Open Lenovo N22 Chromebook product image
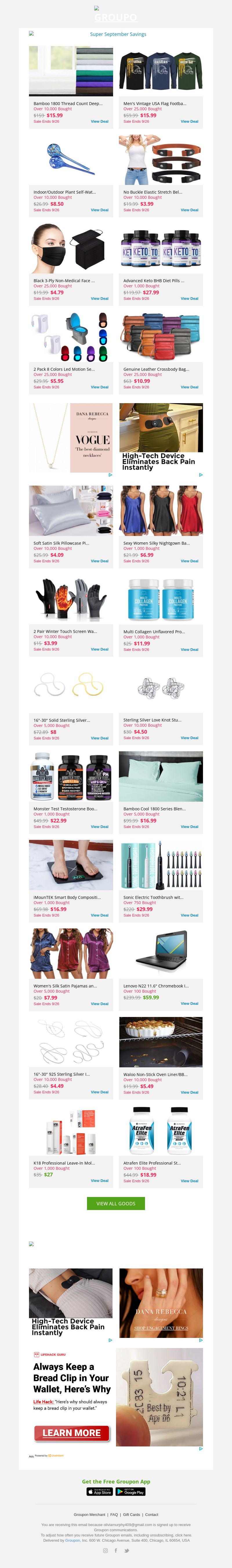 click(x=161, y=953)
